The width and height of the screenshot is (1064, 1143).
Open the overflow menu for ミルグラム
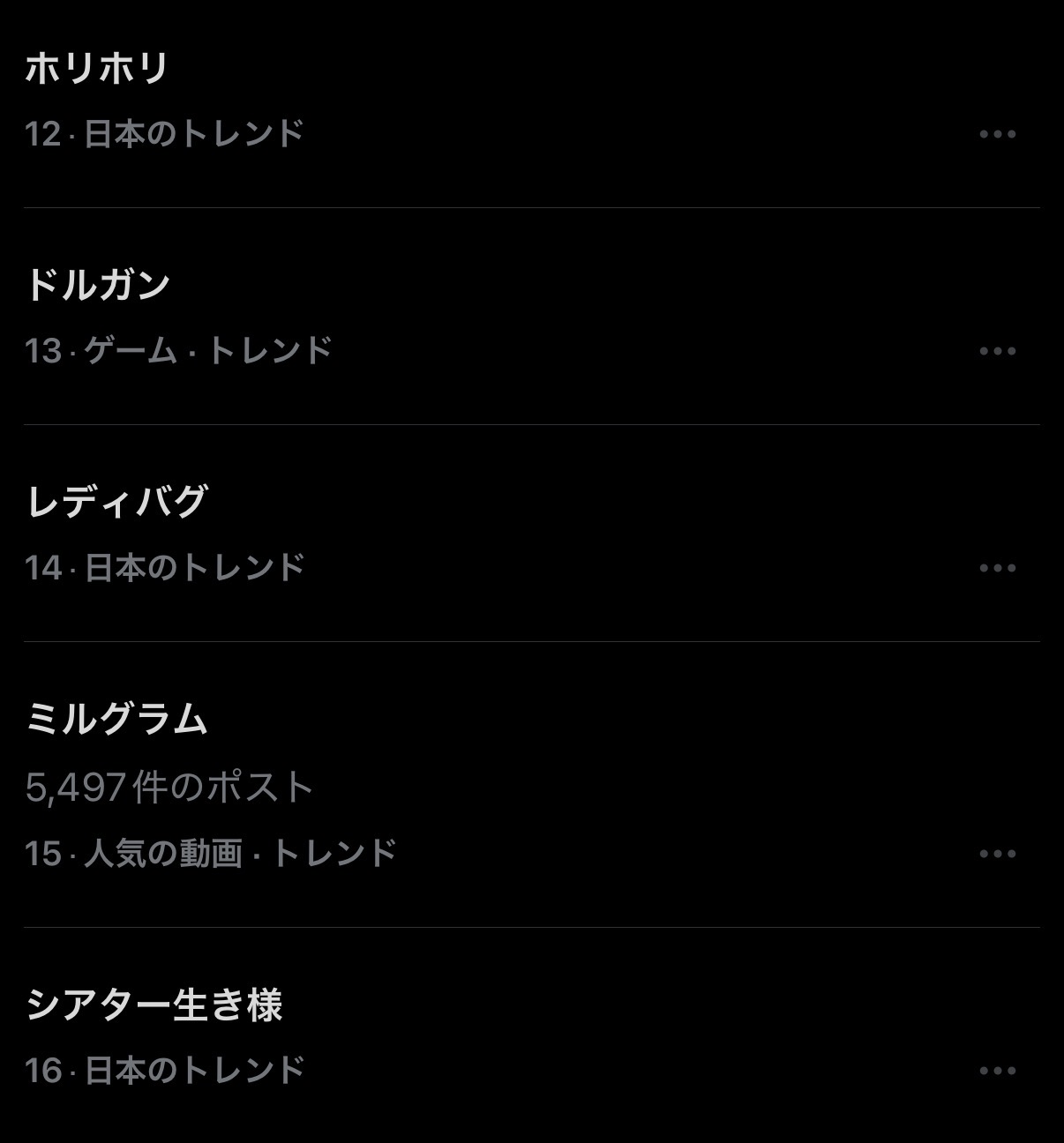(997, 854)
